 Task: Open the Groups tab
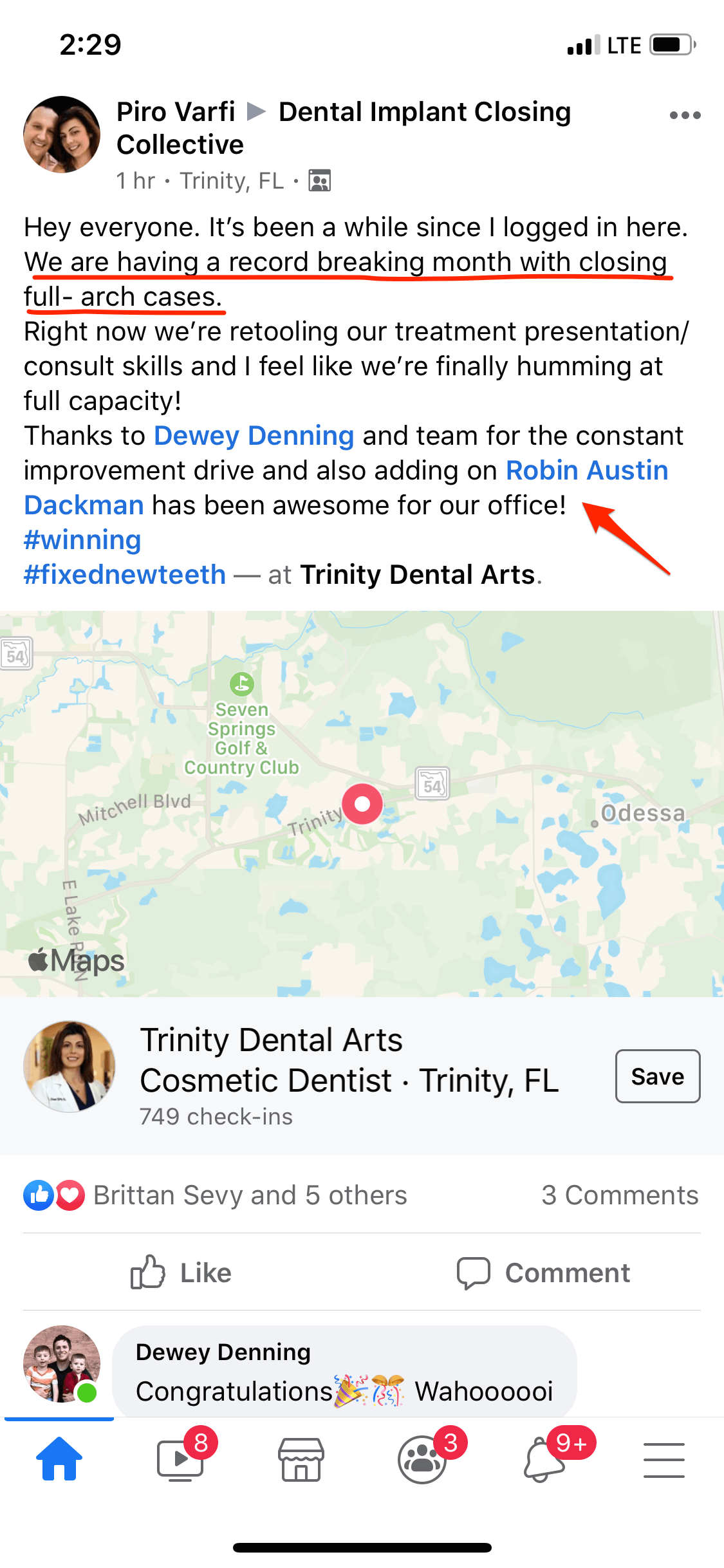(422, 1459)
